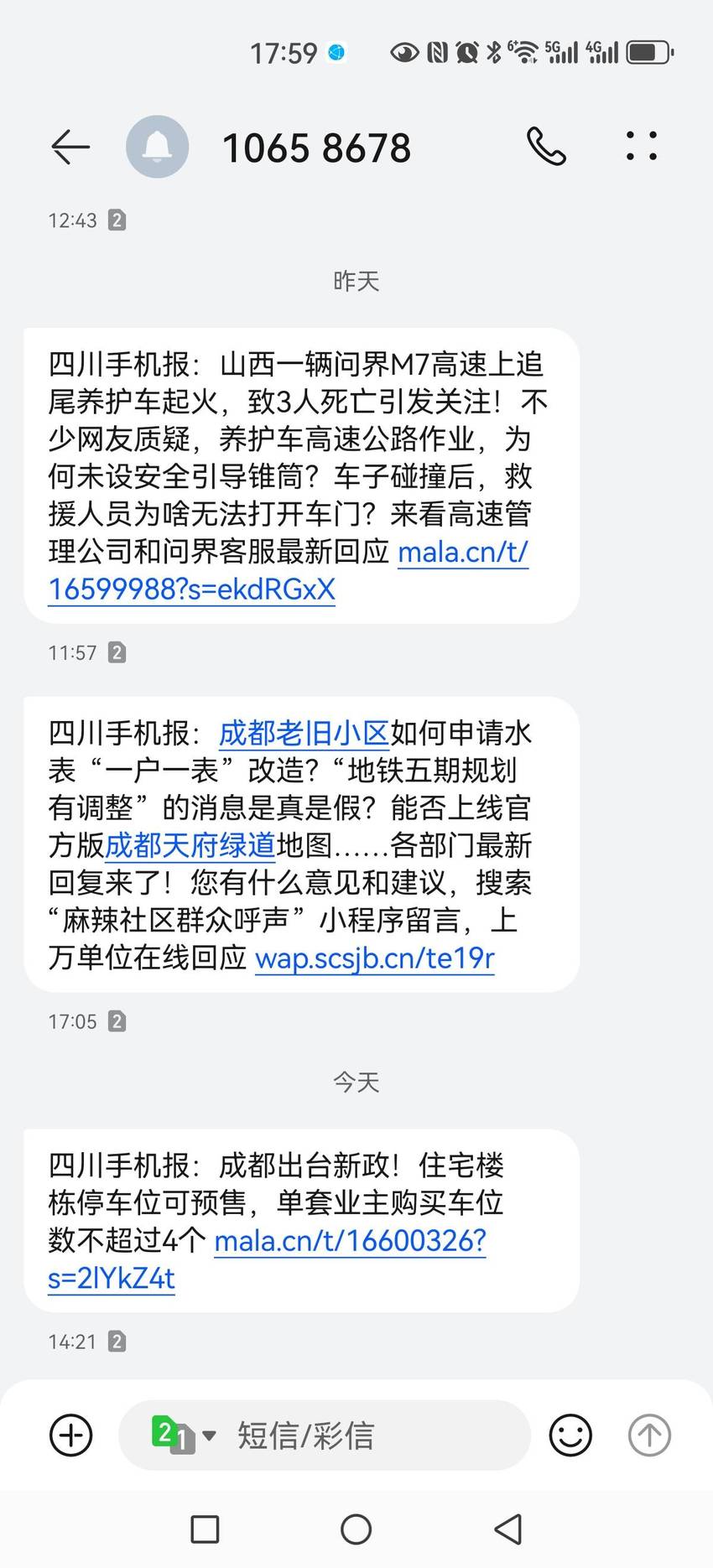Open the mala.cn/t/16599988 link
This screenshot has height=1568, width=713.
pyautogui.click(x=289, y=570)
